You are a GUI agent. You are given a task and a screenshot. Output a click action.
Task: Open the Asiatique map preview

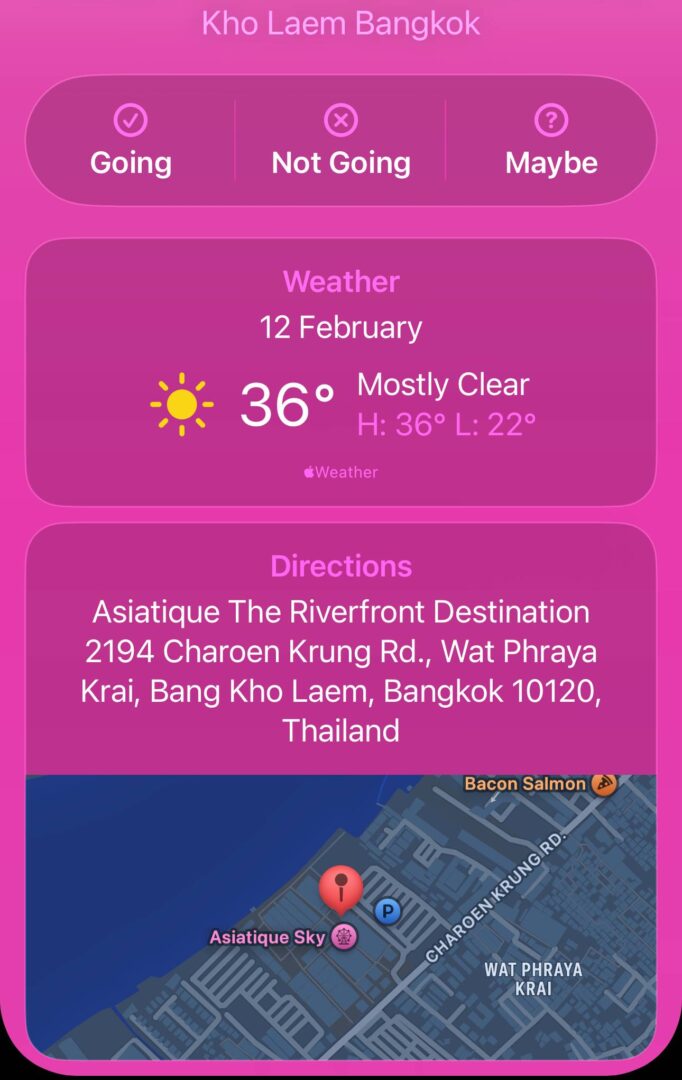click(x=341, y=915)
